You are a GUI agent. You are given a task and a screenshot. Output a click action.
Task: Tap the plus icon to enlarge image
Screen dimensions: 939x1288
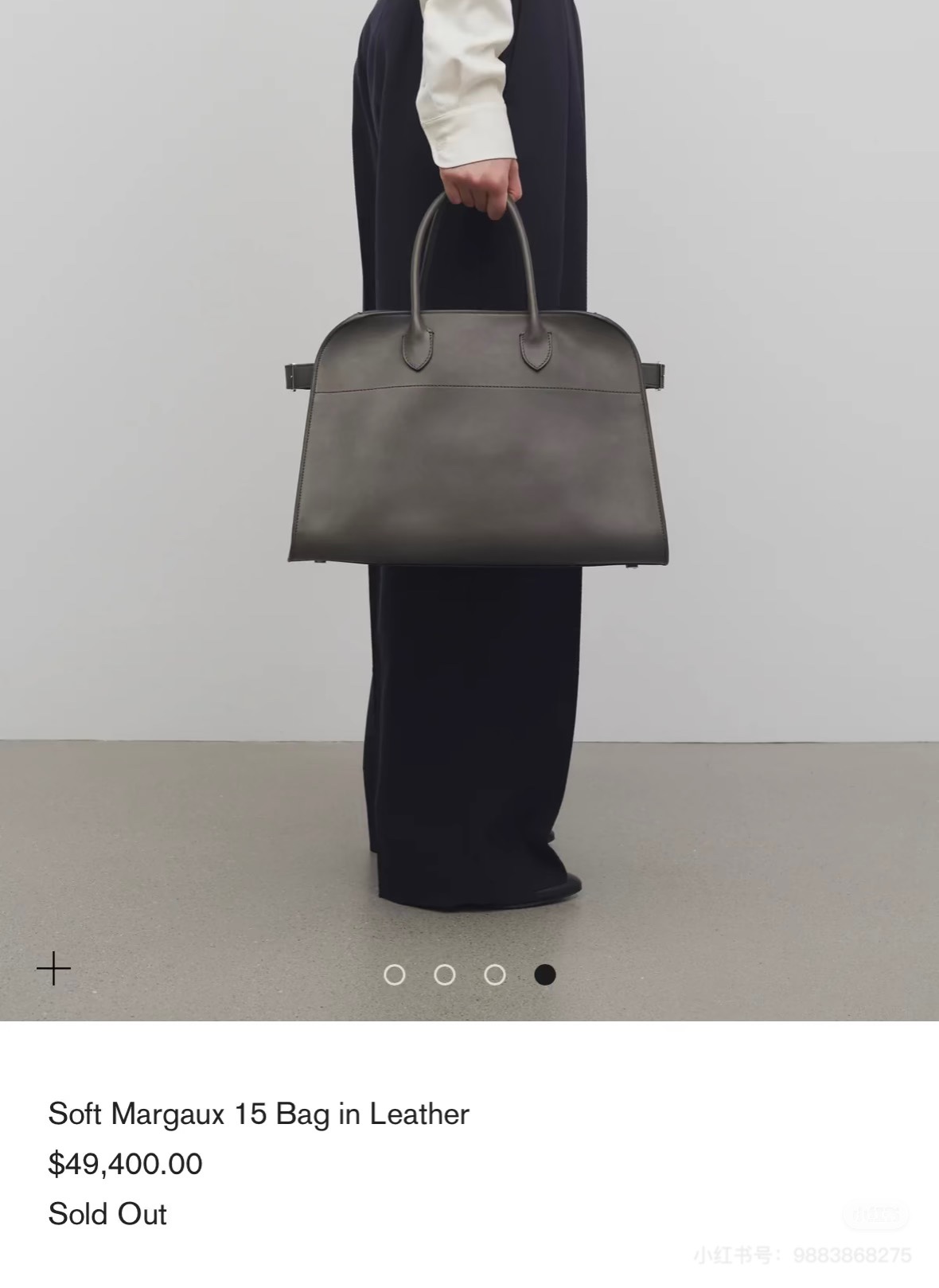point(53,969)
